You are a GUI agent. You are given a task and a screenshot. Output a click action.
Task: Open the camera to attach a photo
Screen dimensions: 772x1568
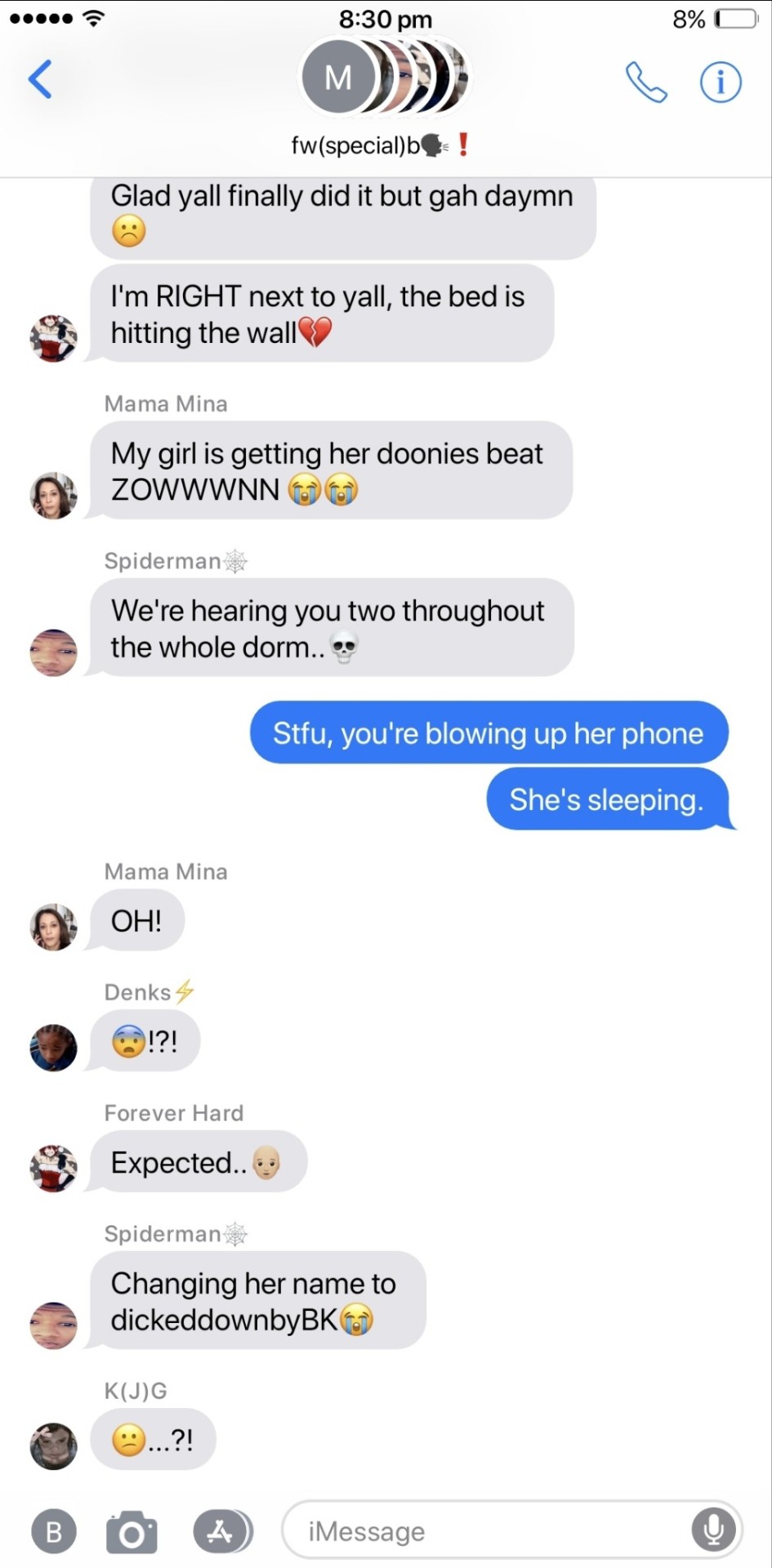click(132, 1531)
